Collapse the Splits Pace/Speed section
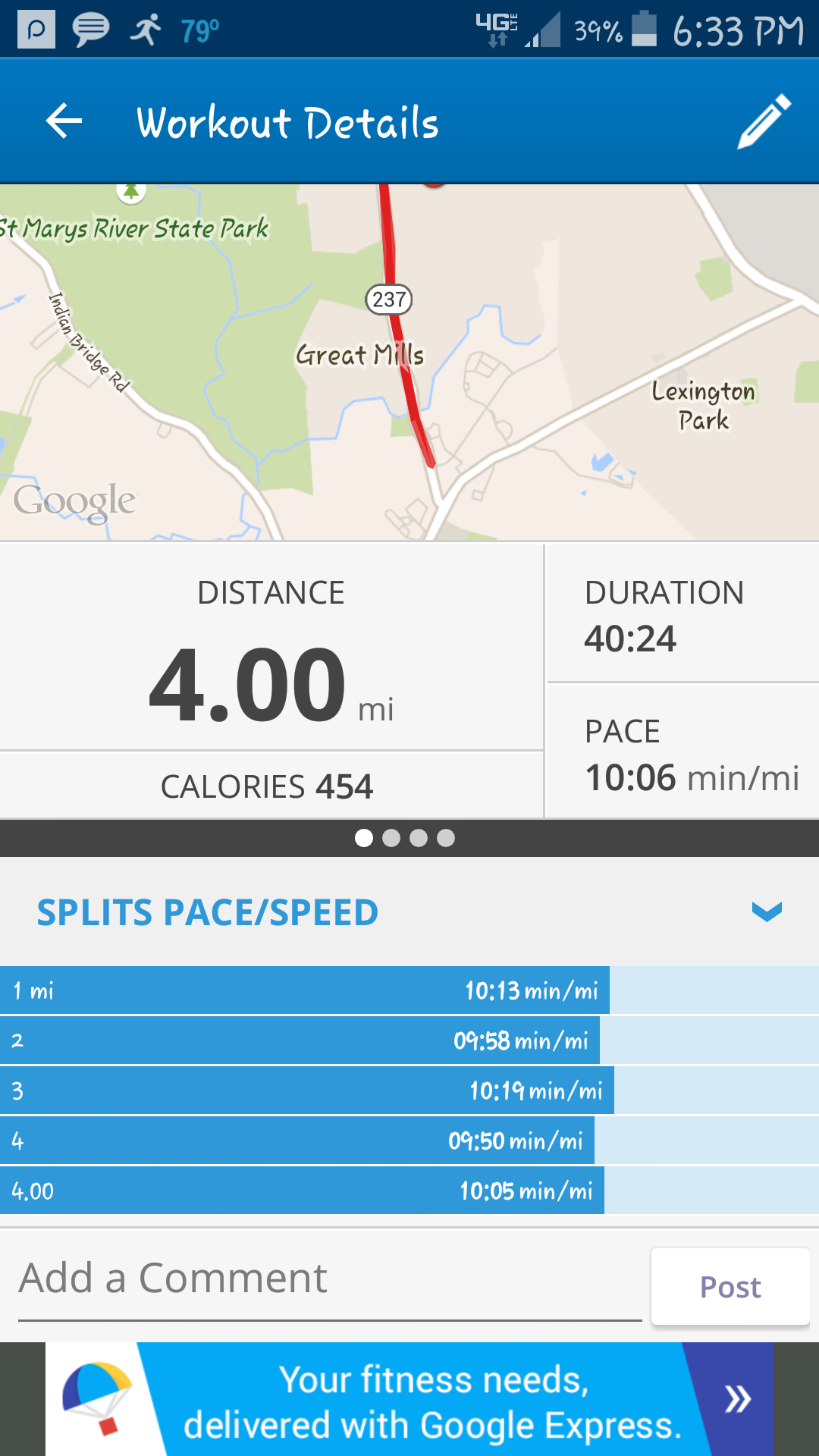The image size is (819, 1456). click(x=766, y=912)
